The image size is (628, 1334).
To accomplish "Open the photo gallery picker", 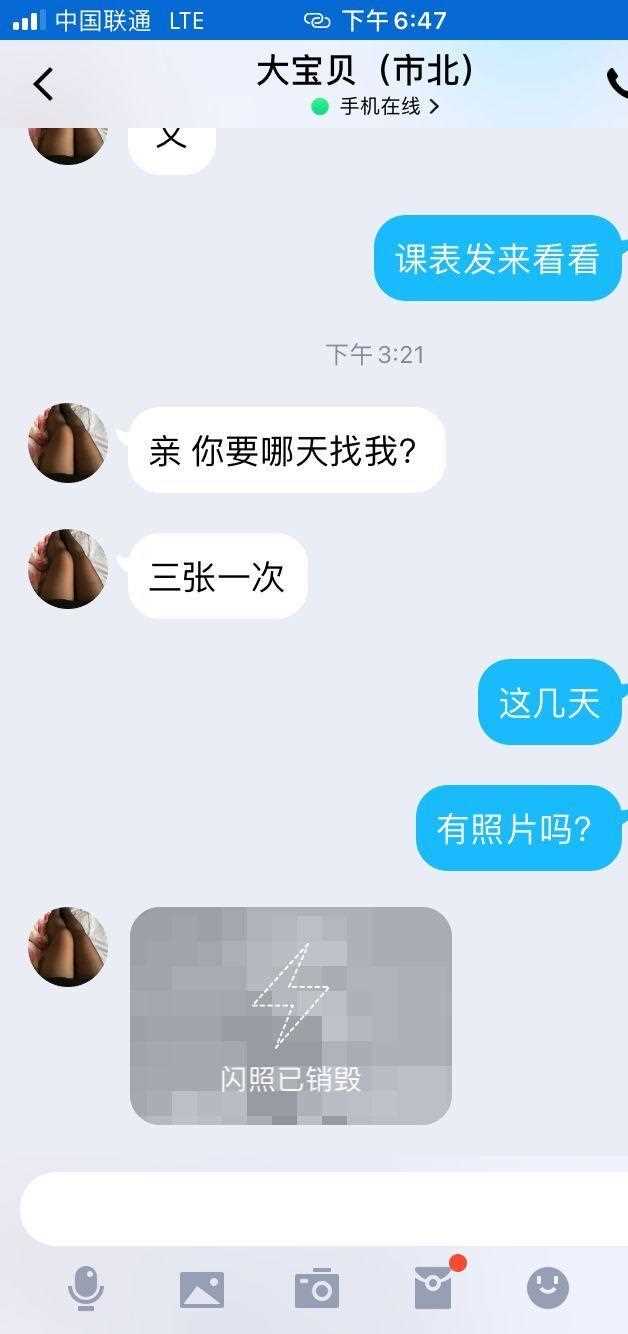I will pos(202,1289).
